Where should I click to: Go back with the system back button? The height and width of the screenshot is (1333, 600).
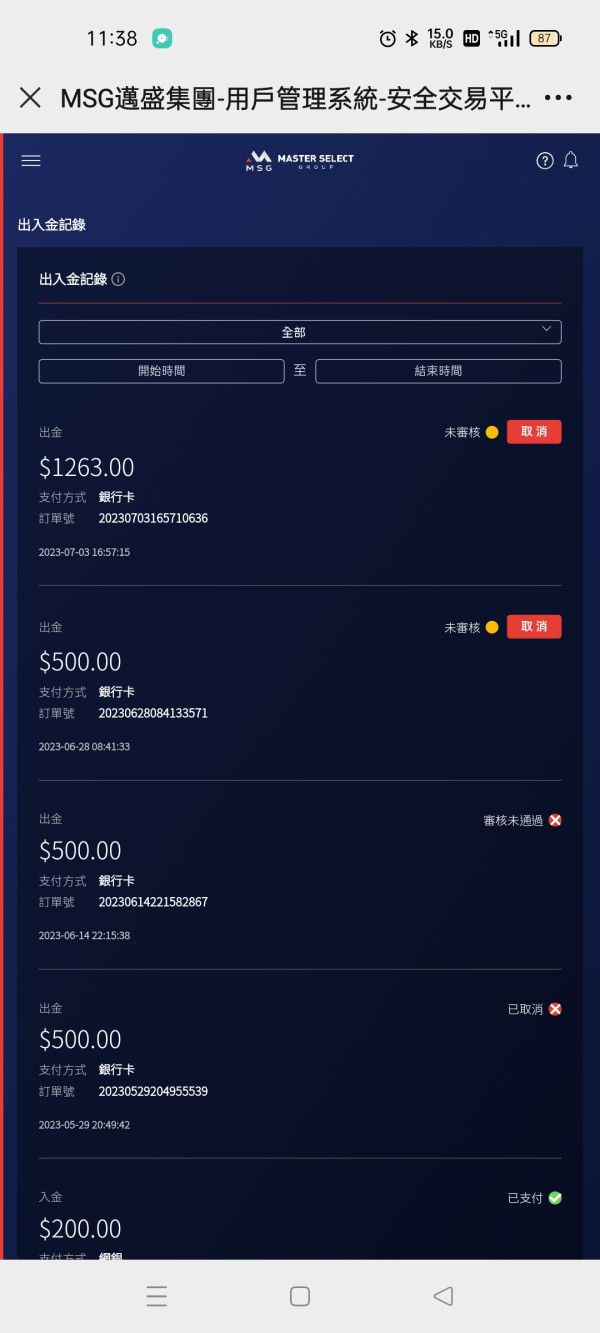443,1296
